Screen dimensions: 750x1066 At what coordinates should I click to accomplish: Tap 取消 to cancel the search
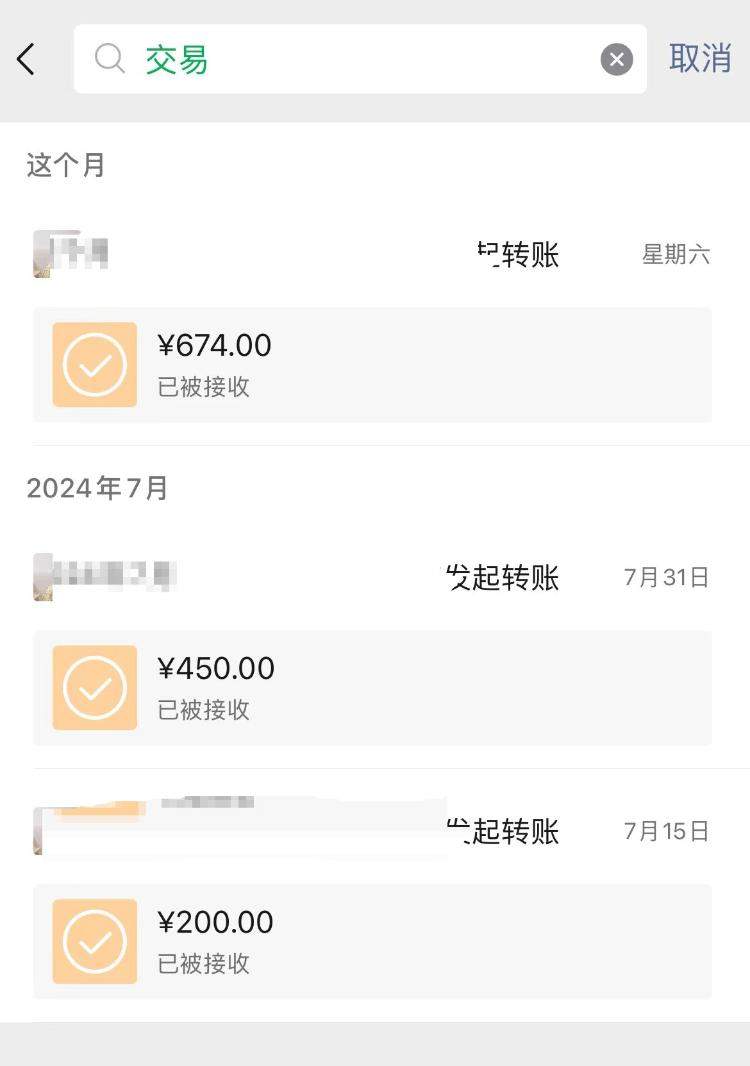click(x=699, y=58)
